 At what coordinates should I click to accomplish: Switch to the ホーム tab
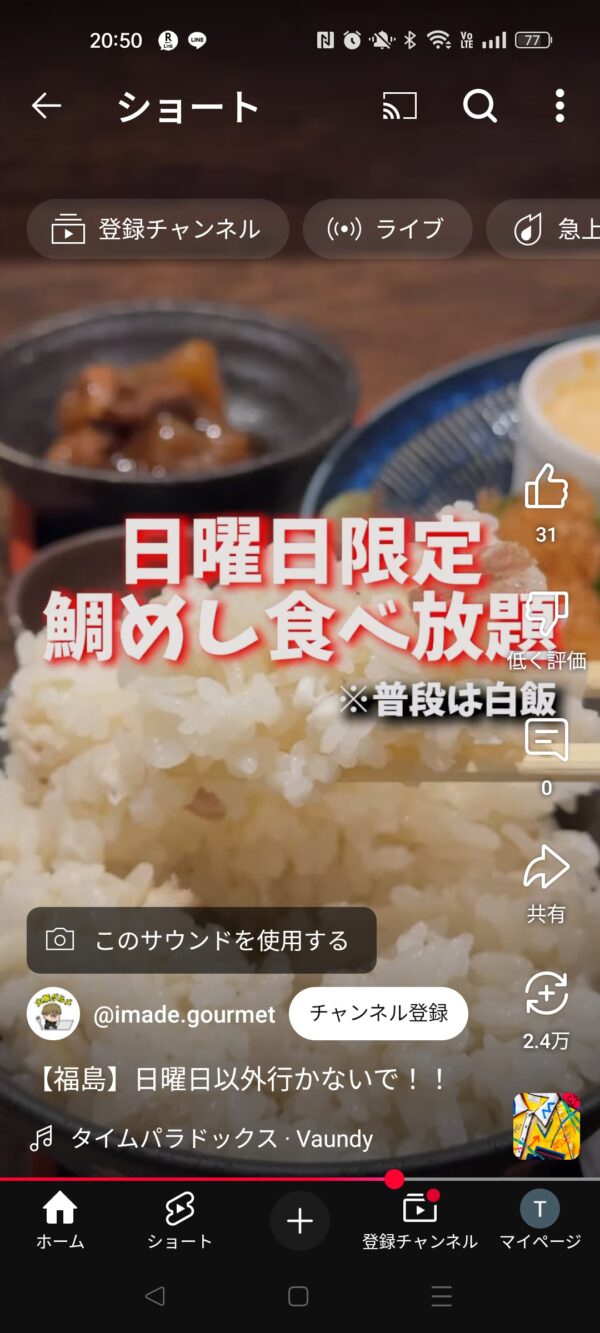coord(60,1220)
